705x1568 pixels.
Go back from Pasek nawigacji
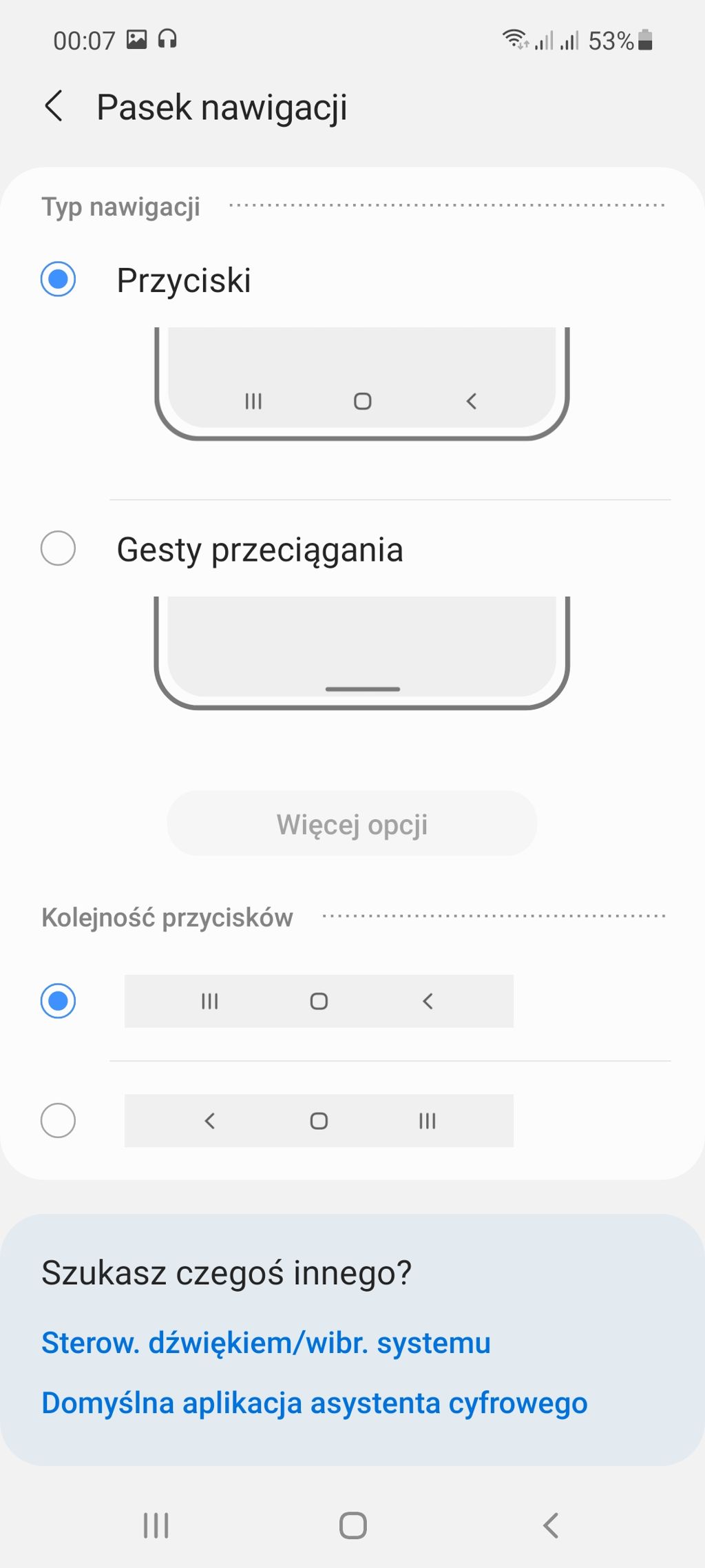(x=54, y=107)
